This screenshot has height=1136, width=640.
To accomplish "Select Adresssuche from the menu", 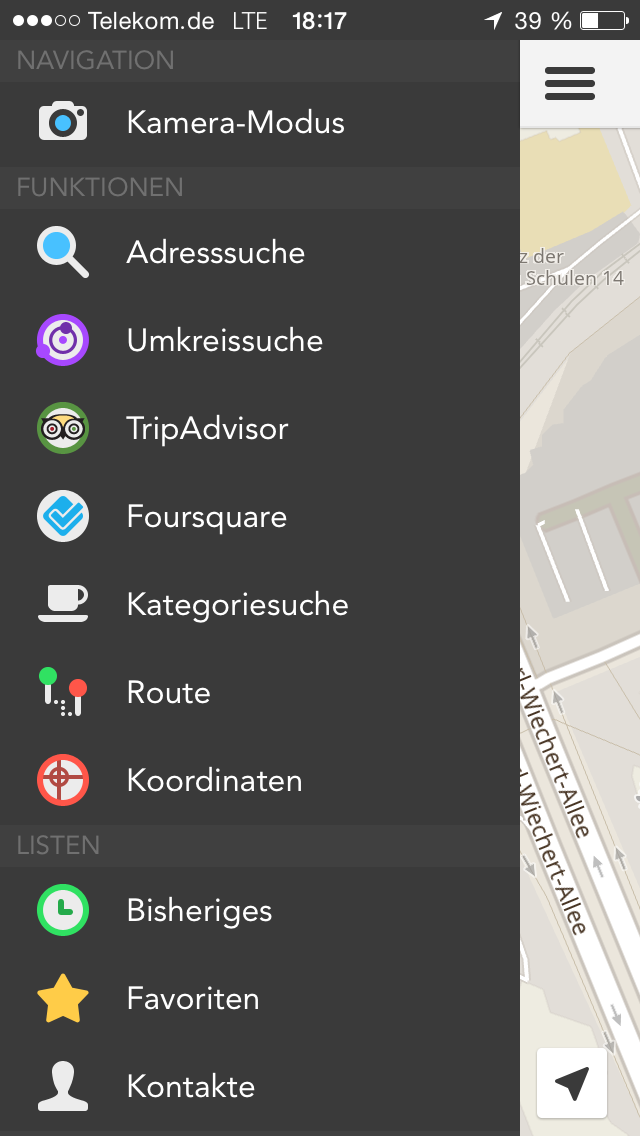I will (x=215, y=252).
